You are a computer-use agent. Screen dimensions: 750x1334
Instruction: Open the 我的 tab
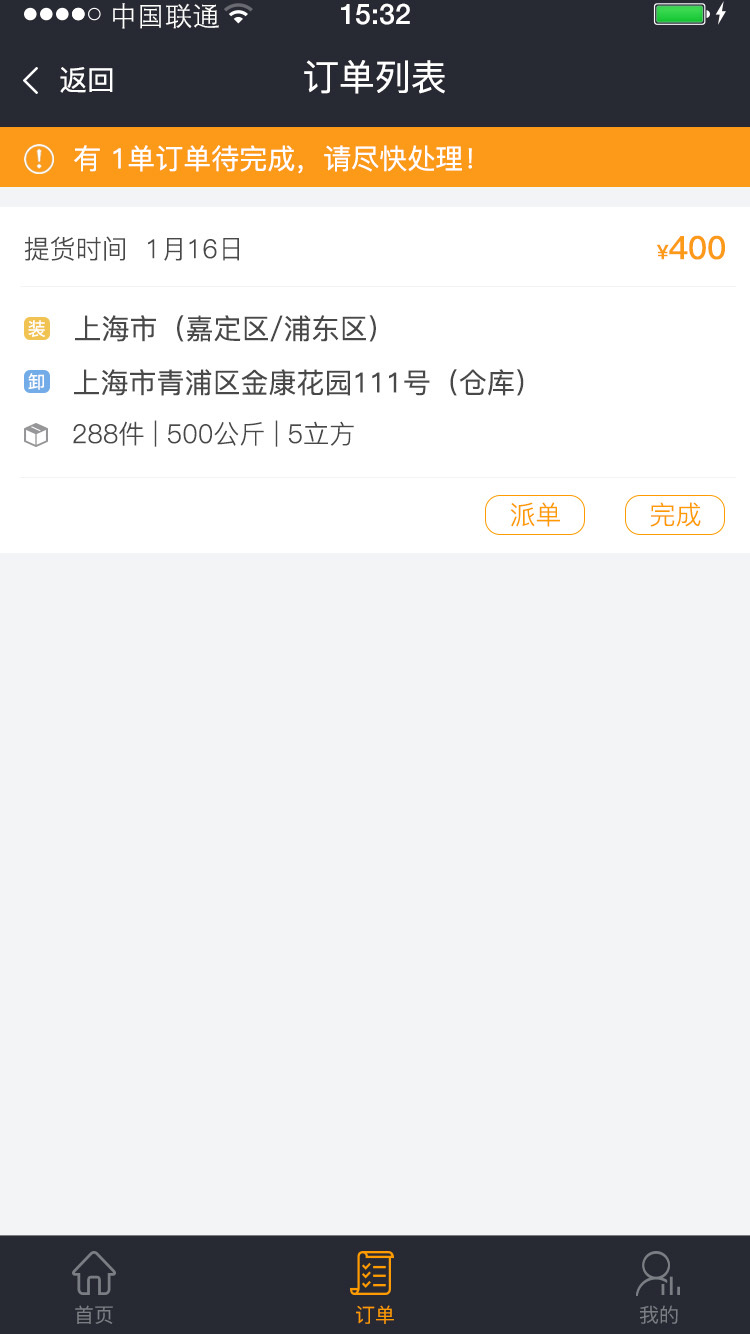coord(658,1287)
